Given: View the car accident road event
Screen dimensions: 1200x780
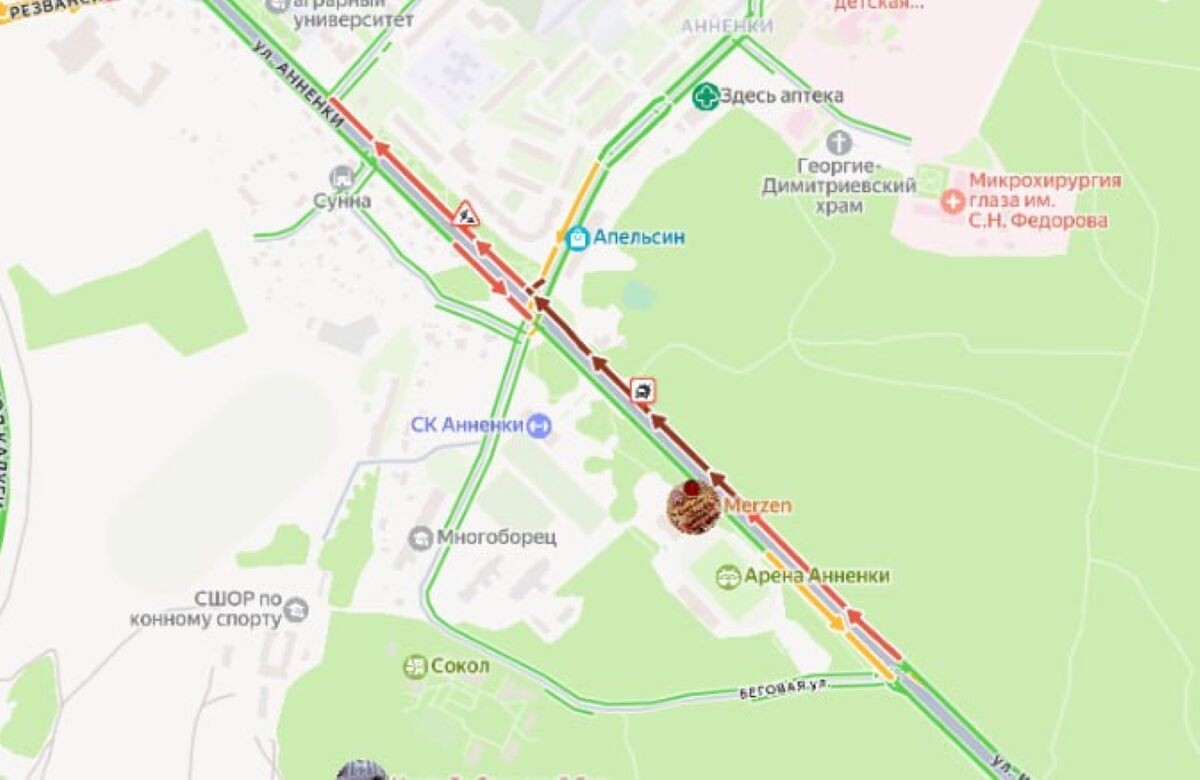Looking at the screenshot, I should 643,390.
